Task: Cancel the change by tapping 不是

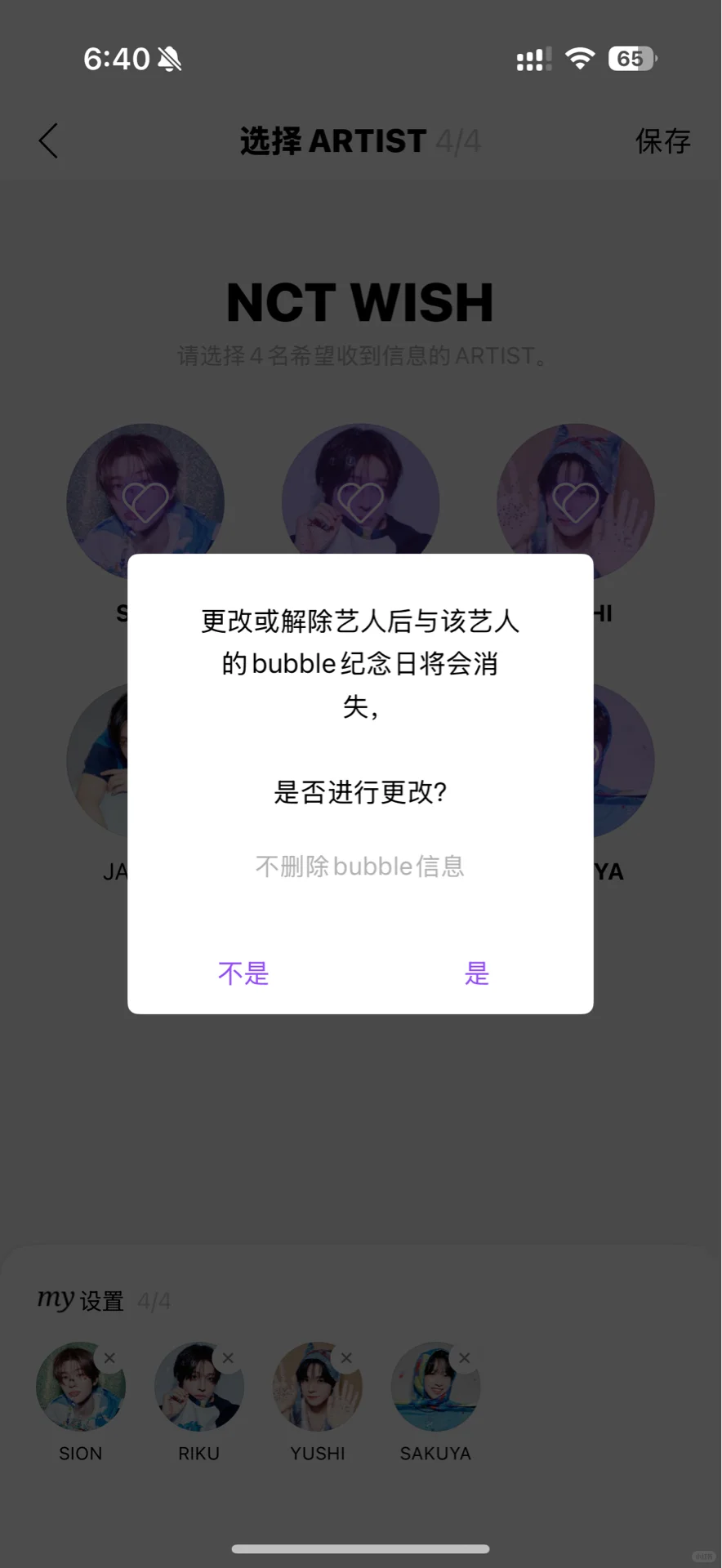Action: click(243, 973)
